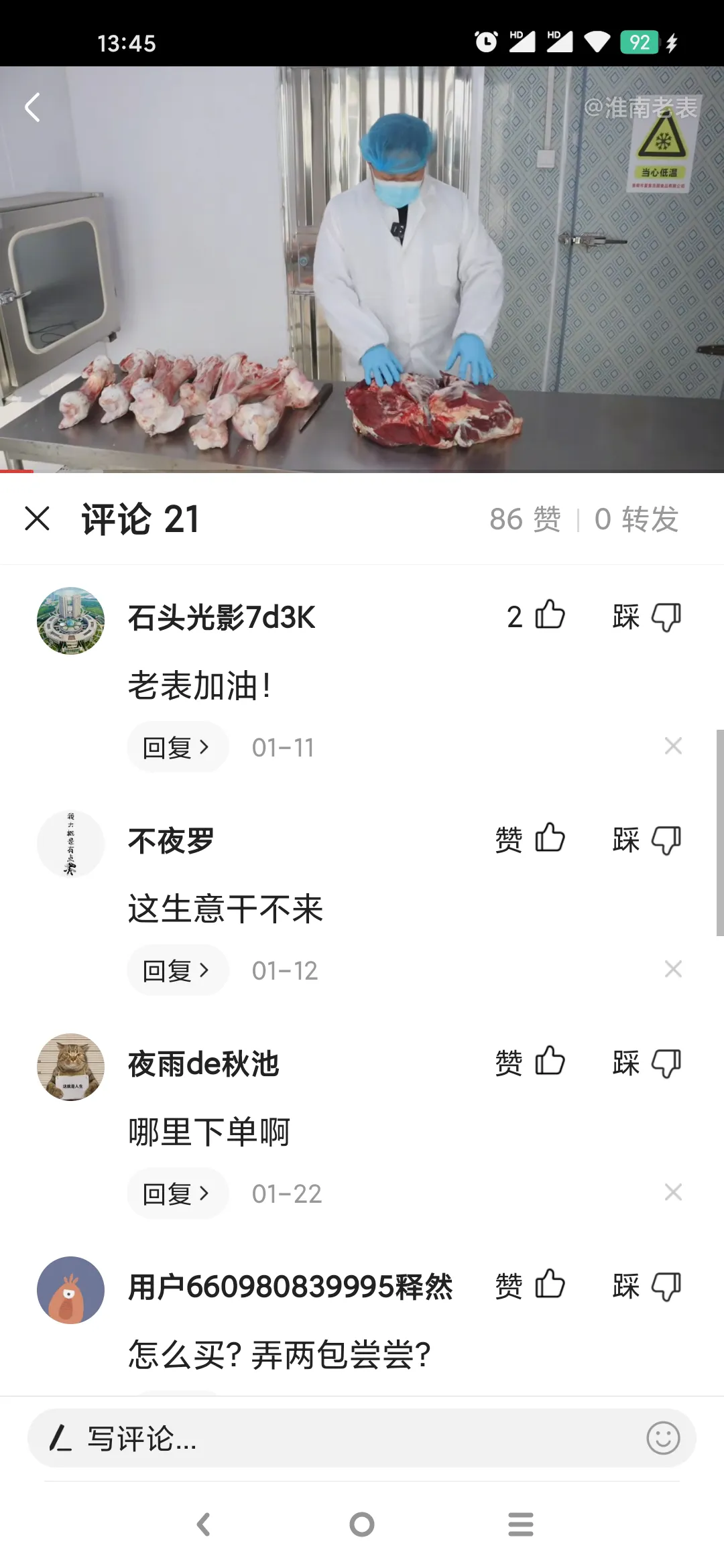Tap 86 赞 like counter
724x1568 pixels.
[x=525, y=519]
